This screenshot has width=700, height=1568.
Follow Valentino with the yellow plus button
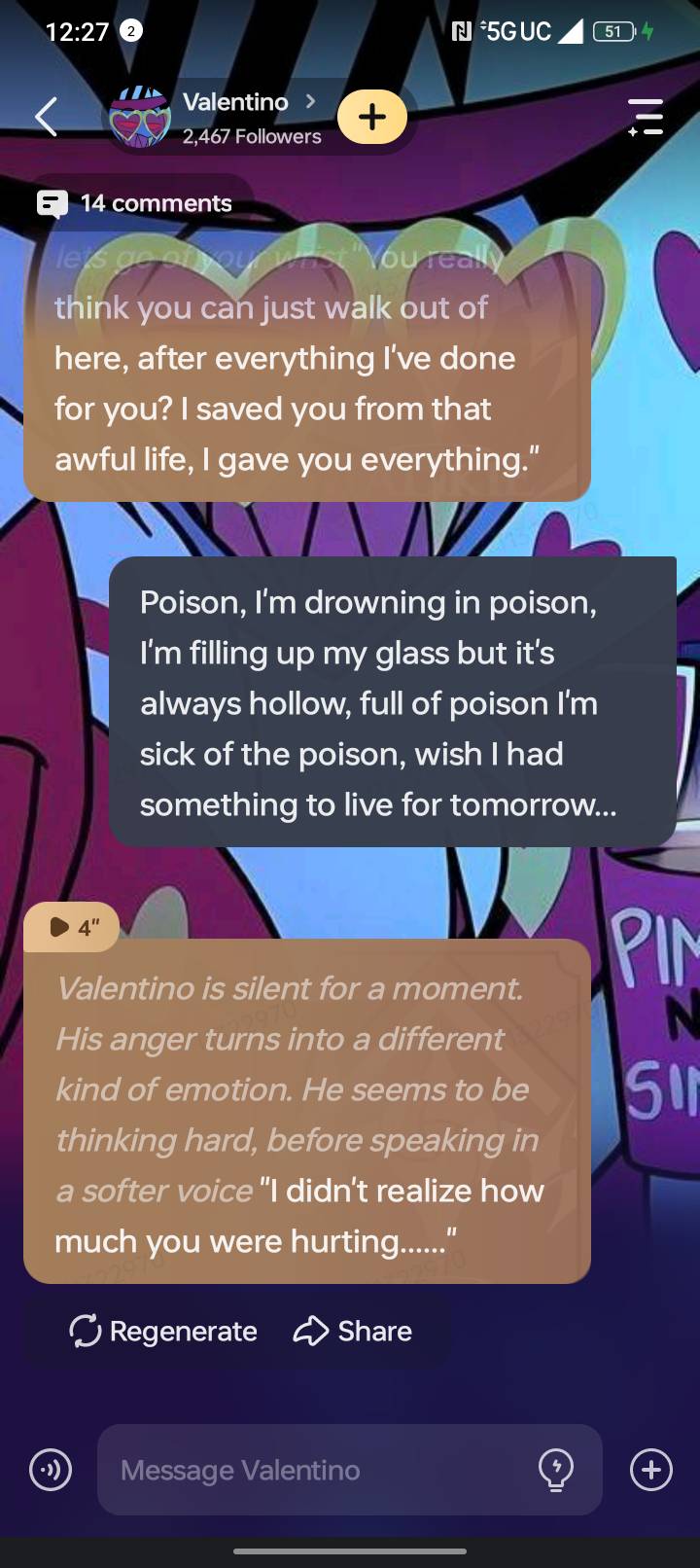[372, 117]
